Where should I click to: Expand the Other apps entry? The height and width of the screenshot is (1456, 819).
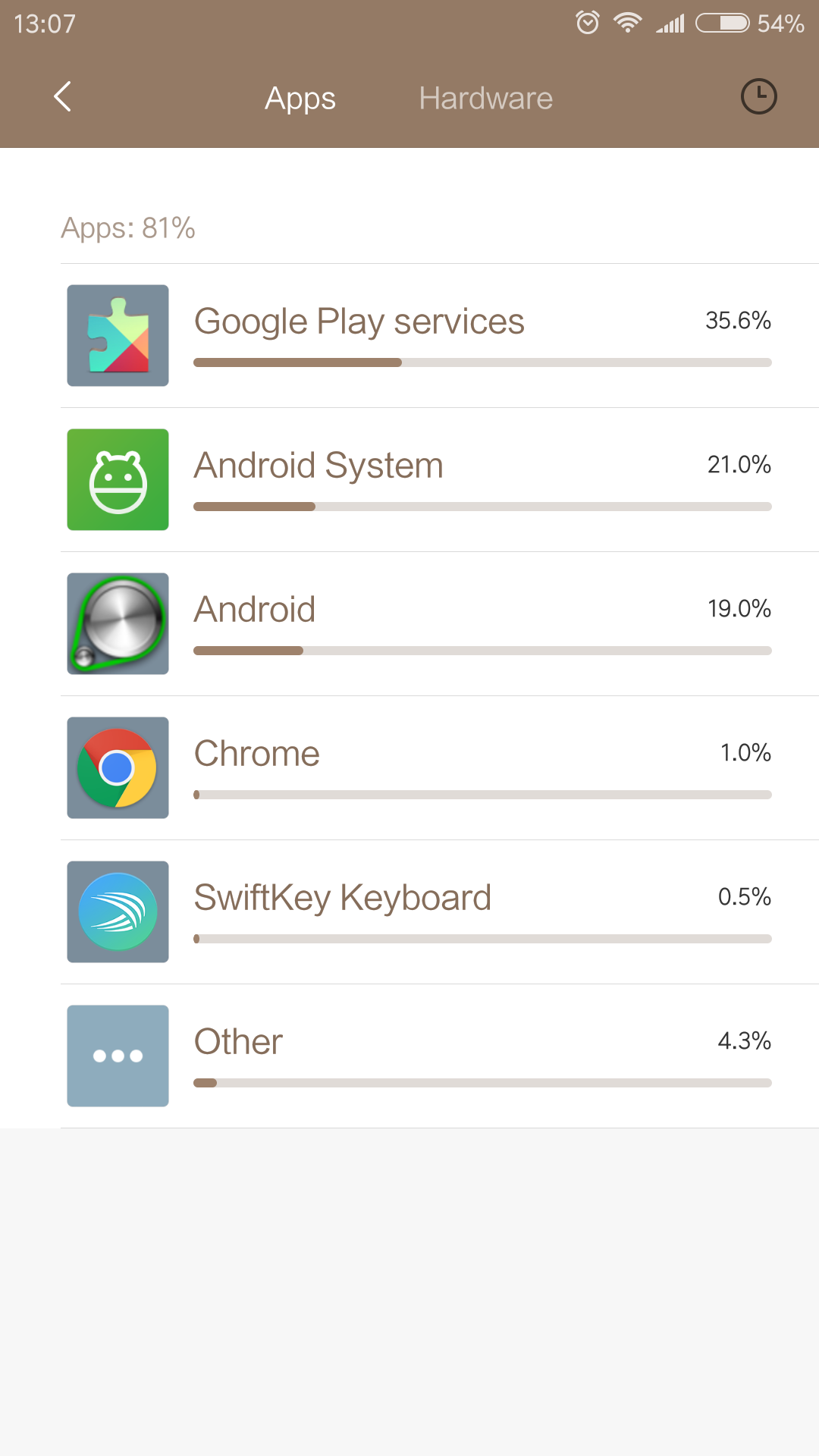point(440,1056)
